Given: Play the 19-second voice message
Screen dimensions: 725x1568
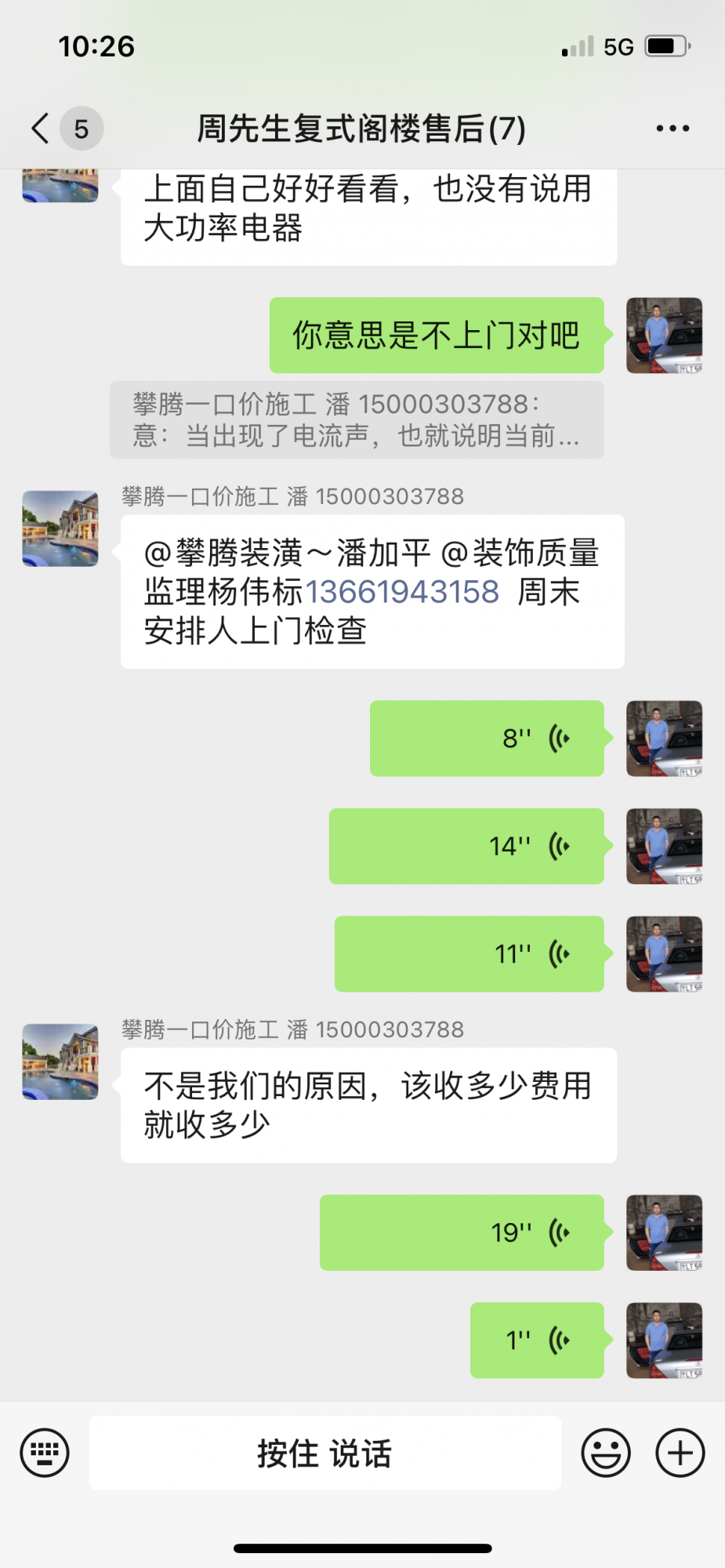Looking at the screenshot, I should click(x=462, y=1232).
